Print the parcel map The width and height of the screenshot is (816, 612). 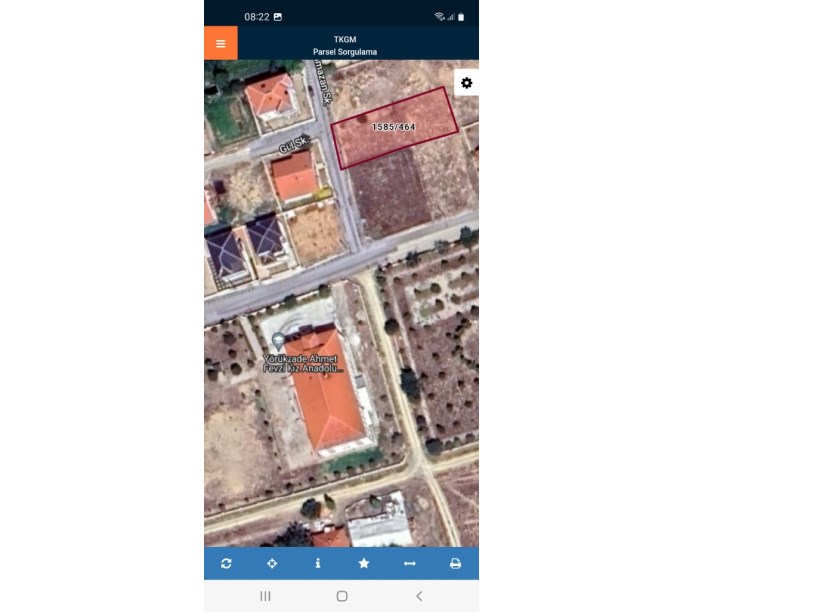[455, 564]
